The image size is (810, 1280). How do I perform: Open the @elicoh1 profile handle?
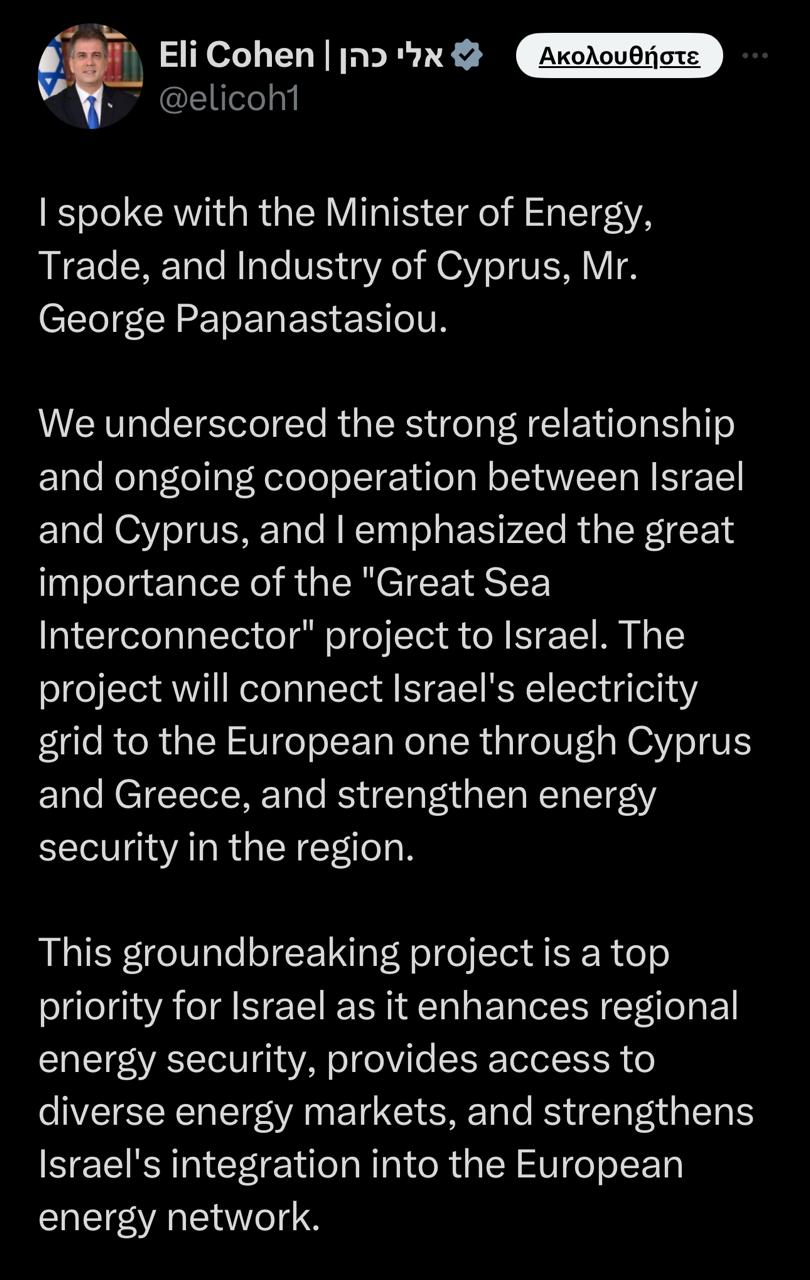click(229, 98)
